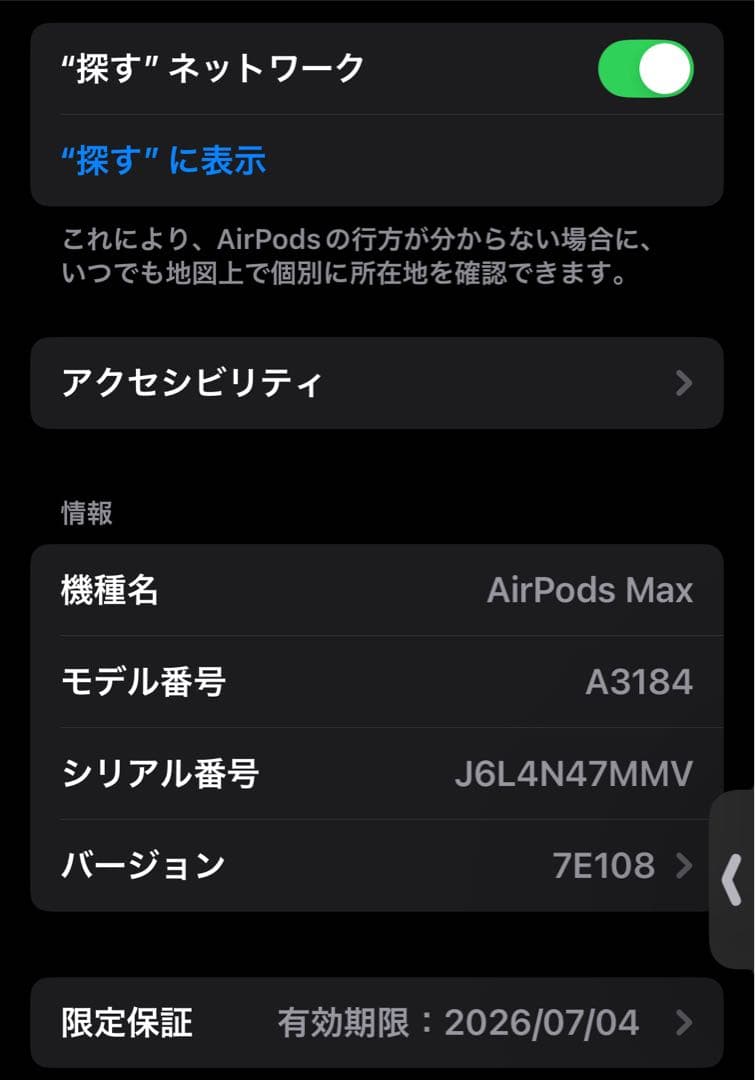Viewport: 755px width, 1080px height.
Task: Tap warranty expiration date 2026/07/04
Action: click(455, 1023)
